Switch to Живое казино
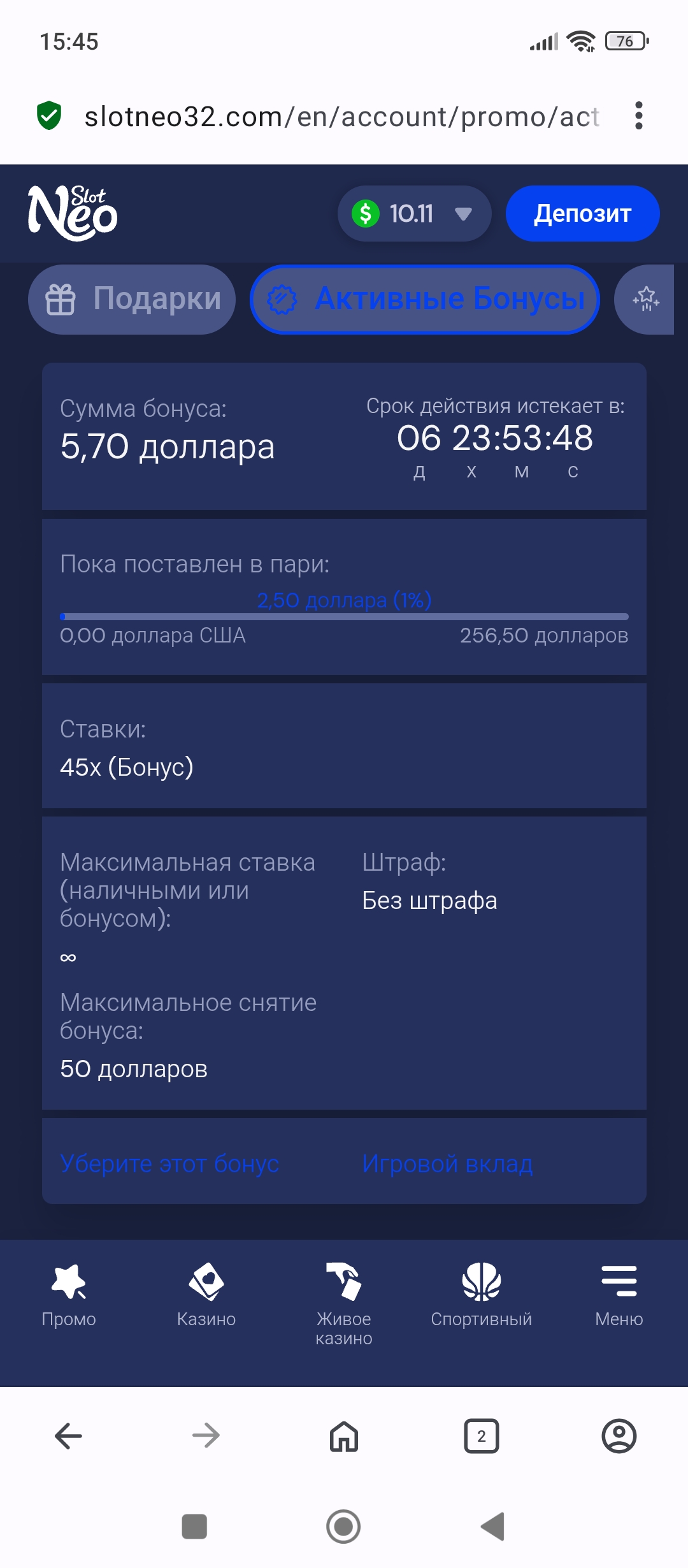Image resolution: width=688 pixels, height=1568 pixels. coord(344,1300)
